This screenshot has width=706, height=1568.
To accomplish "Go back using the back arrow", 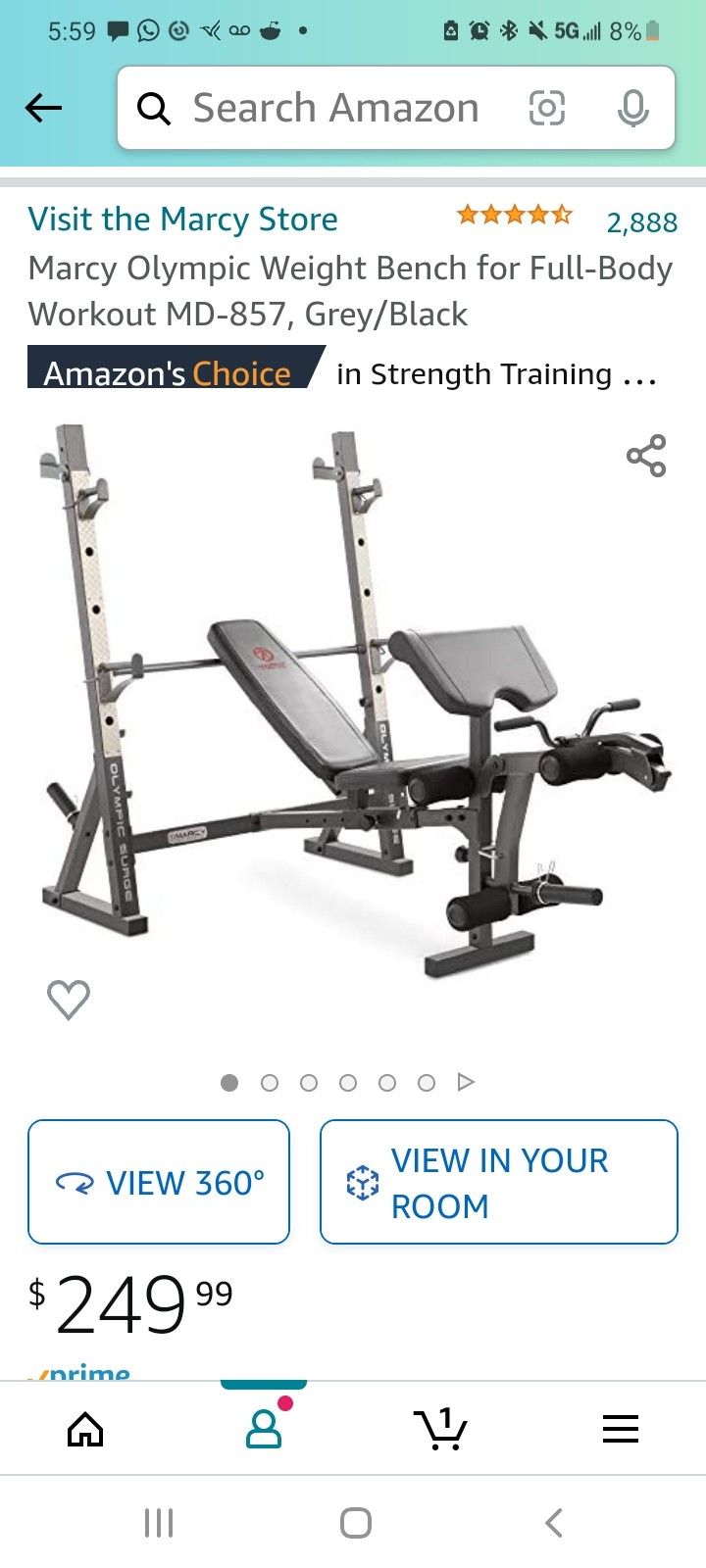I will click(x=43, y=108).
